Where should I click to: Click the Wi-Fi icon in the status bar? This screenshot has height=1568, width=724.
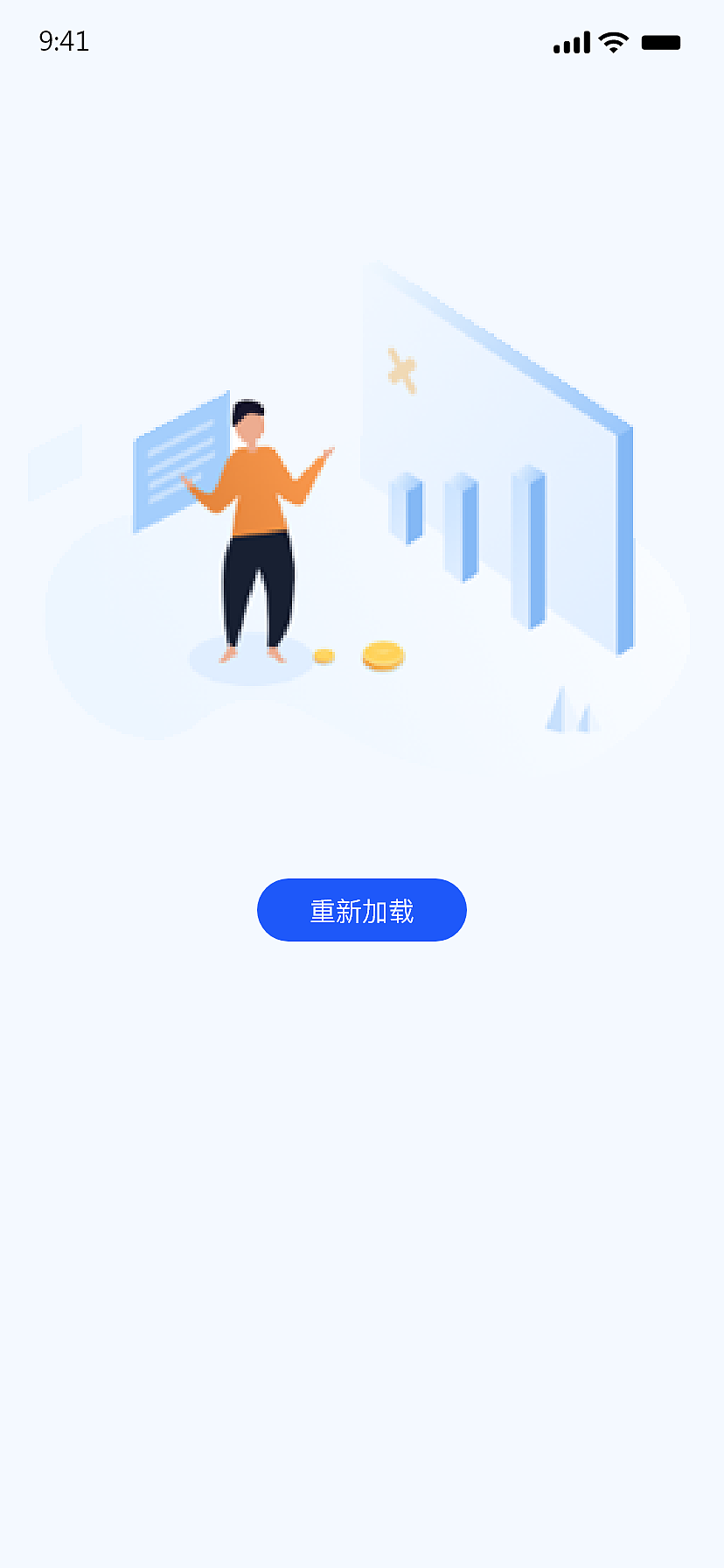pyautogui.click(x=612, y=41)
